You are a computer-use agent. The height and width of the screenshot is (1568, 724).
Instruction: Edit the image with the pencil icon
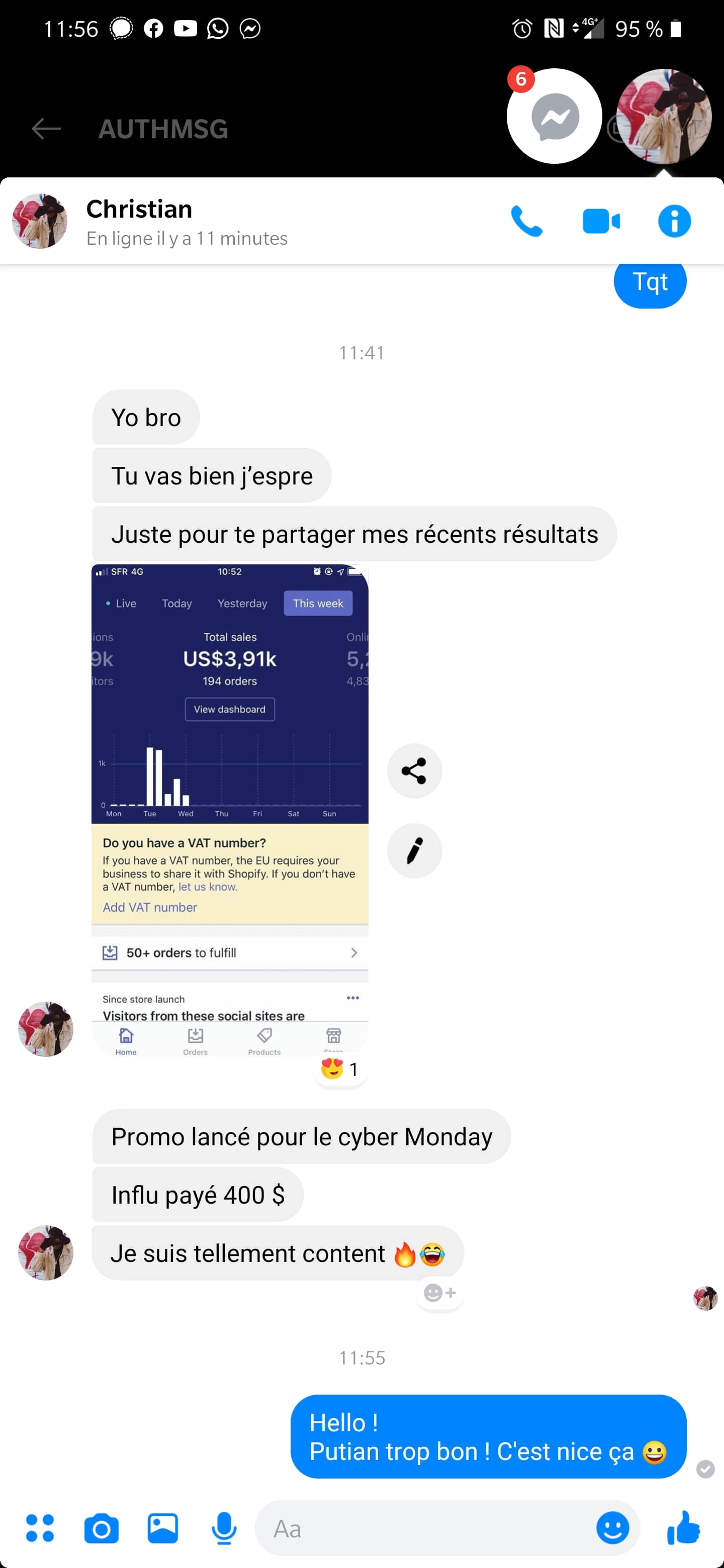414,850
